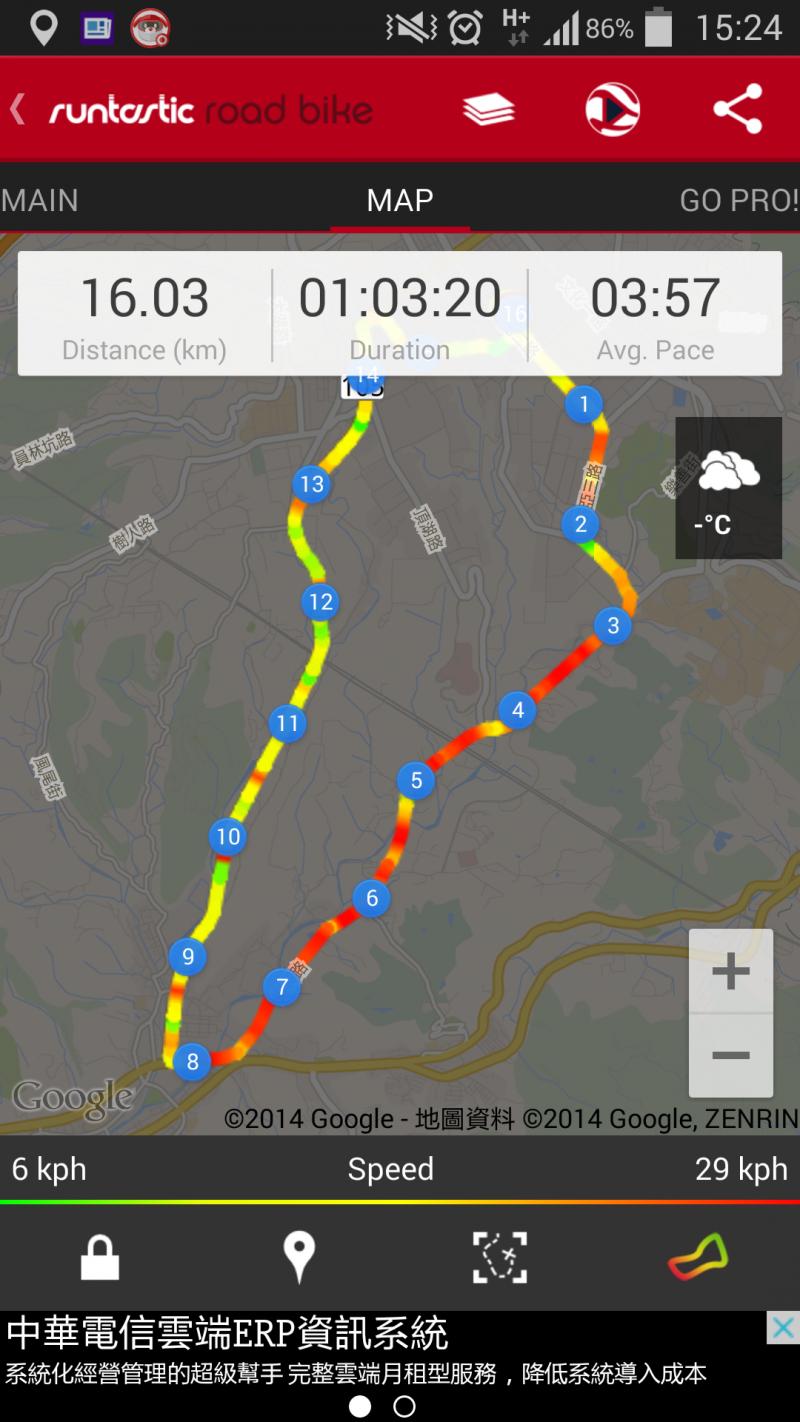Switch to the MAIN tab
Screen dimensions: 800x1422
click(x=40, y=200)
